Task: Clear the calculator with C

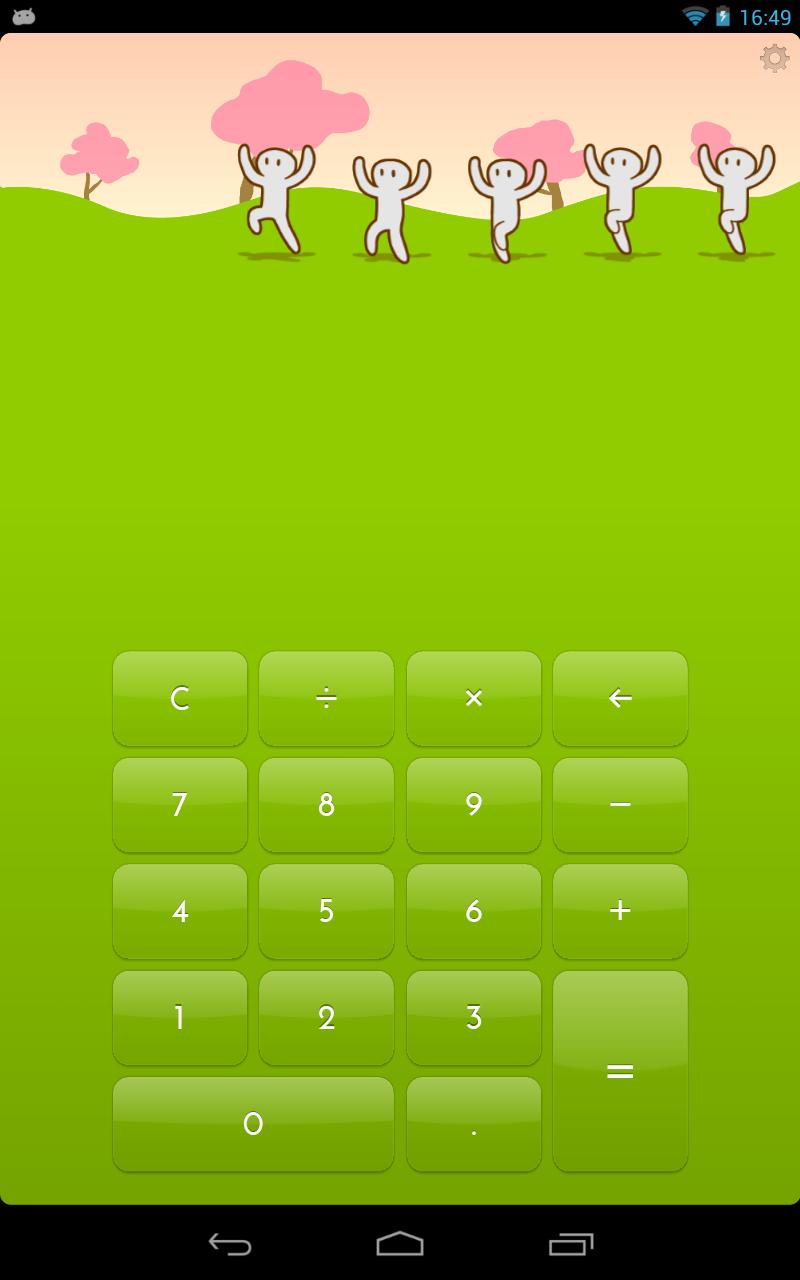Action: (180, 698)
